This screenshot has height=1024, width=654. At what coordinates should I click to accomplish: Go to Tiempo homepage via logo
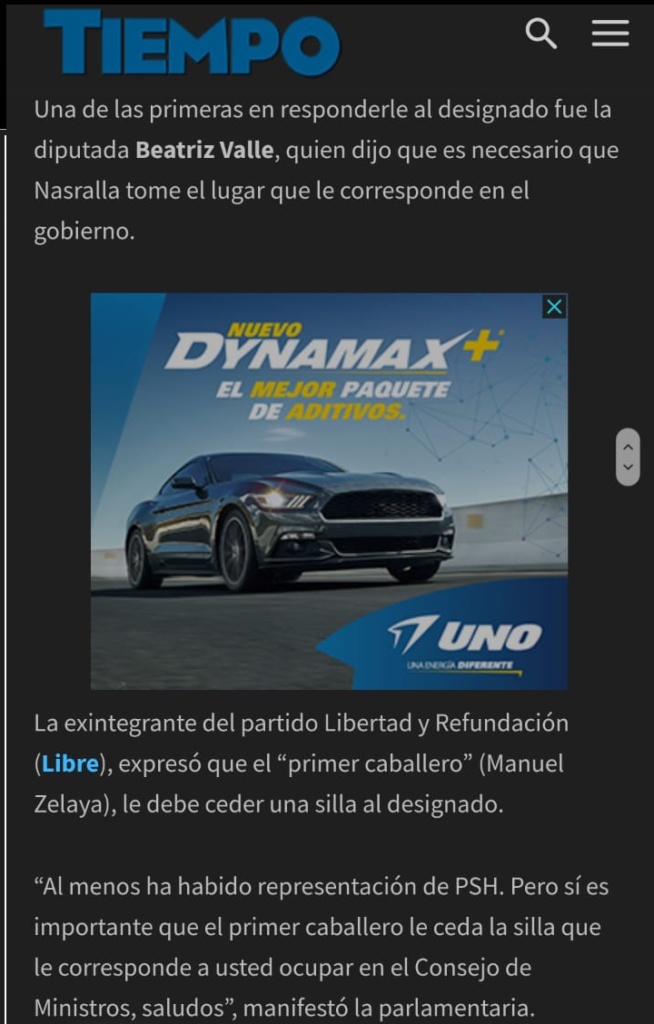pyautogui.click(x=192, y=42)
